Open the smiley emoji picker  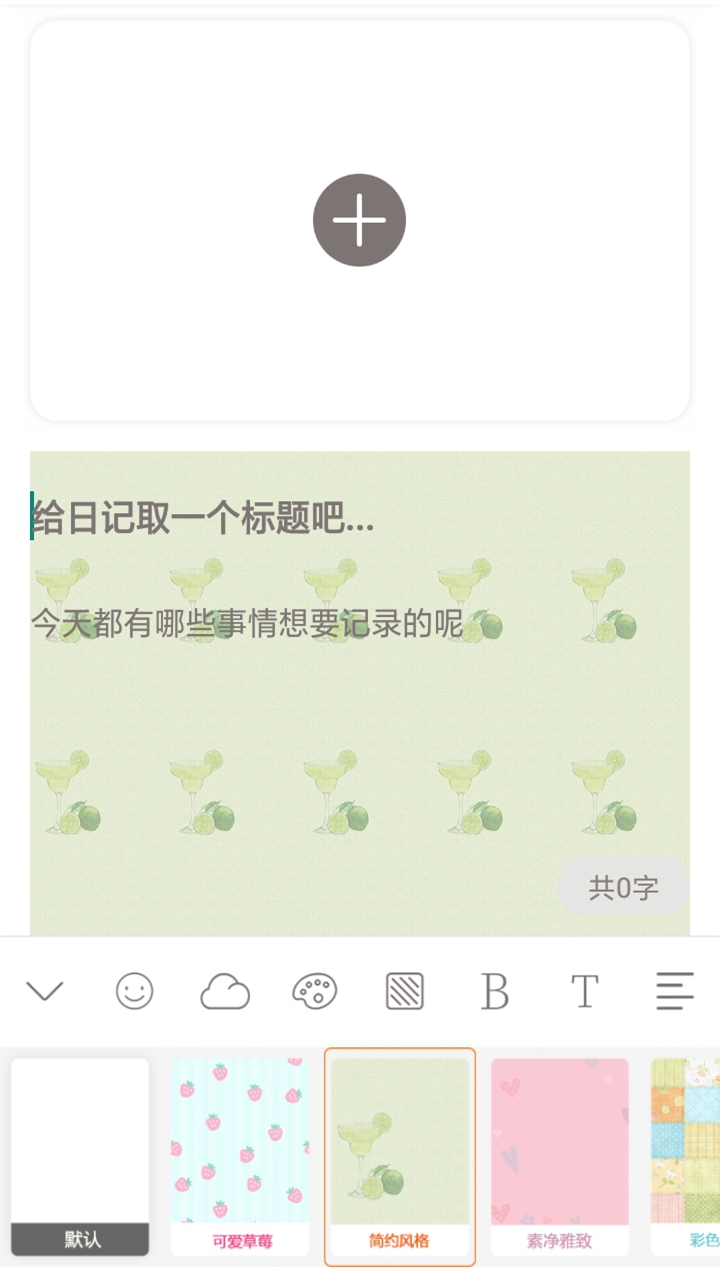point(135,991)
